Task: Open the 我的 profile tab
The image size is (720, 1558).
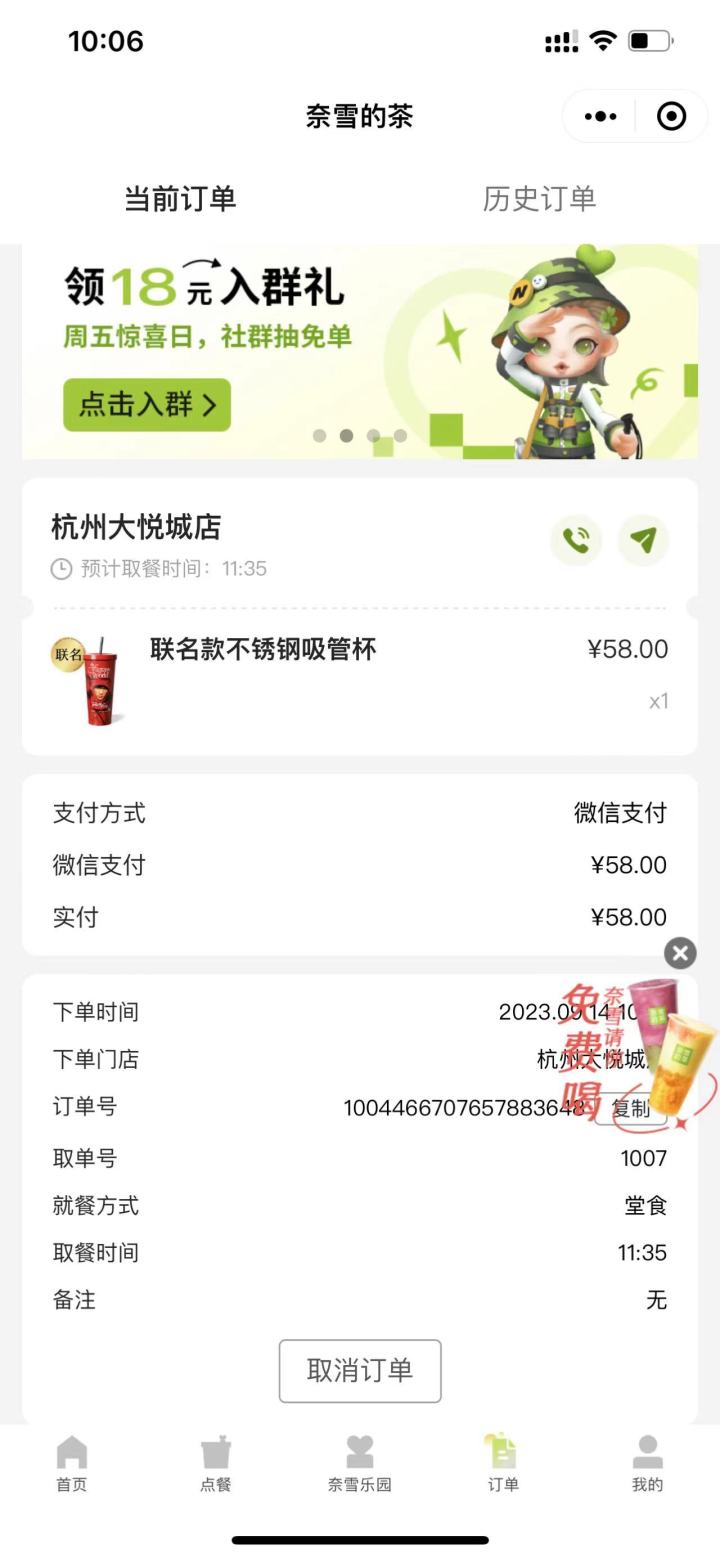Action: [647, 1464]
